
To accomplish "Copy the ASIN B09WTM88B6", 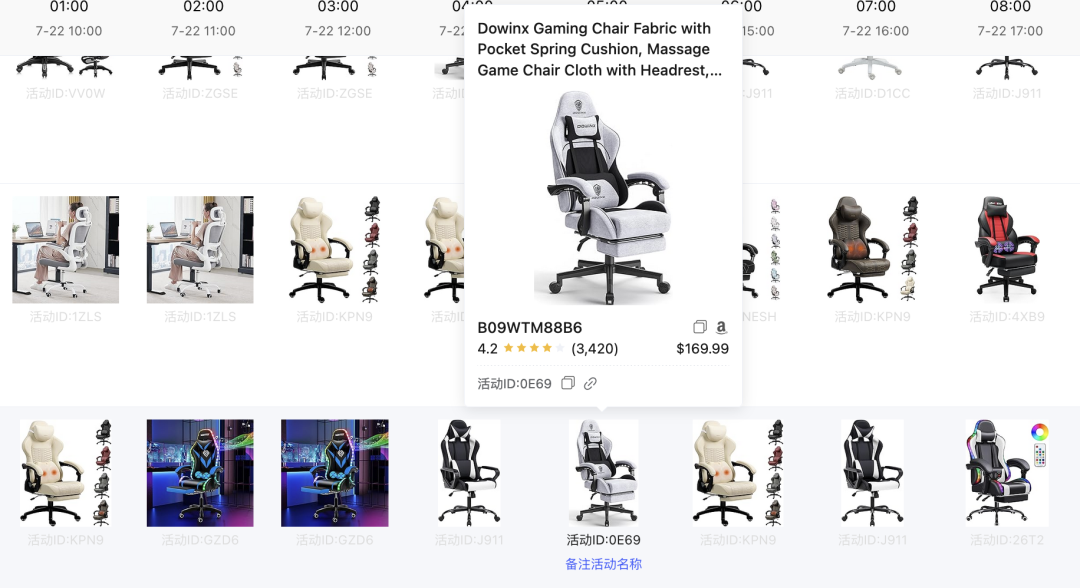I will point(700,327).
